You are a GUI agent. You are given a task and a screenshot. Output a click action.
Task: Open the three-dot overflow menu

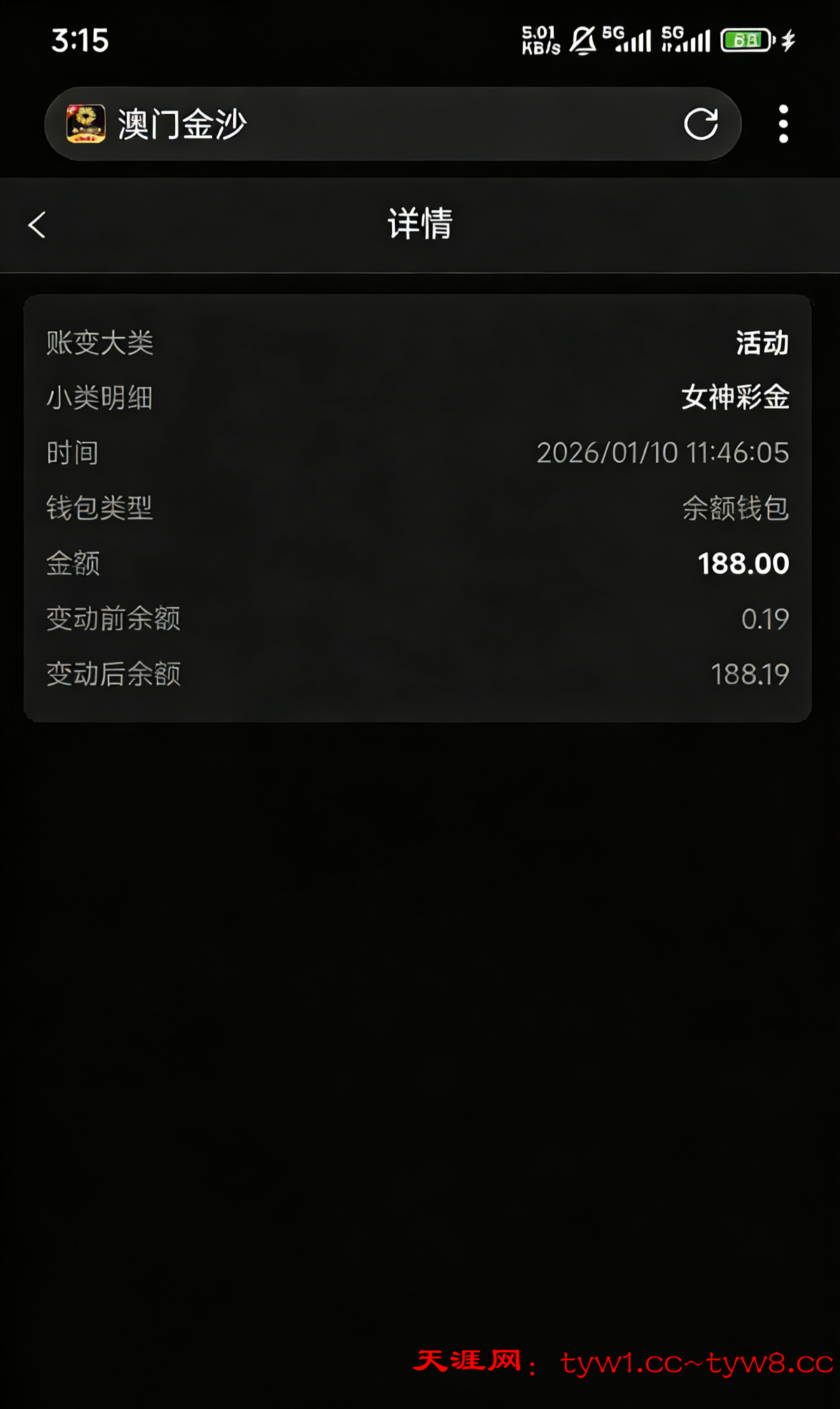(783, 125)
